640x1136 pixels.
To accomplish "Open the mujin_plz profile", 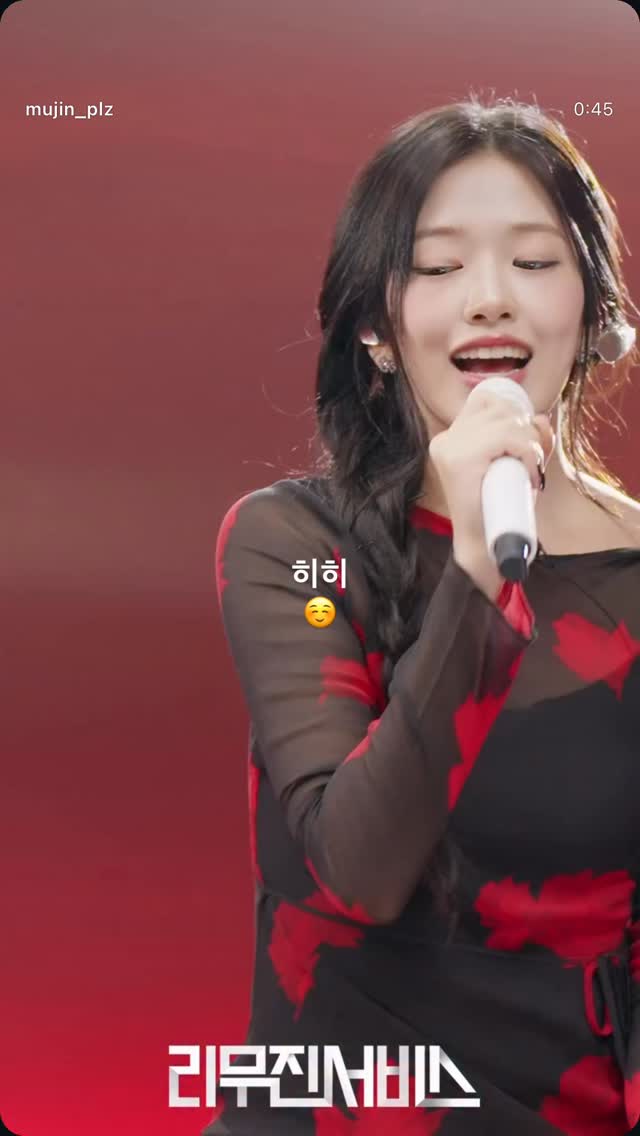I will click(x=69, y=109).
